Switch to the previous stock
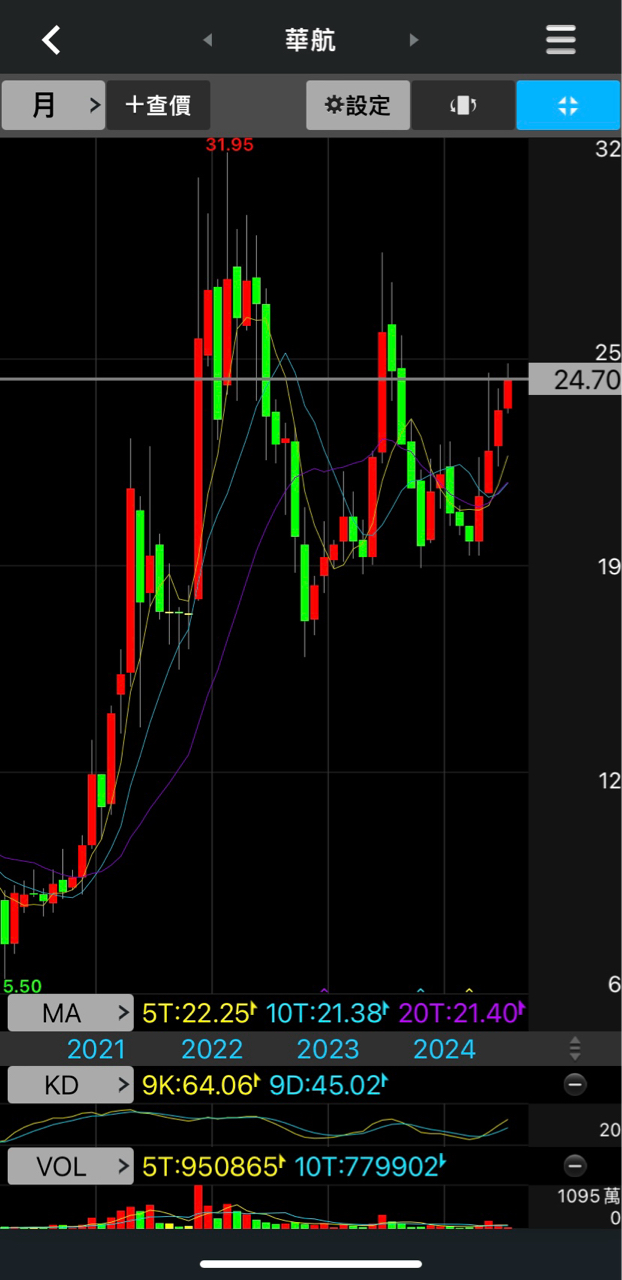This screenshot has height=1280, width=622. (x=208, y=40)
